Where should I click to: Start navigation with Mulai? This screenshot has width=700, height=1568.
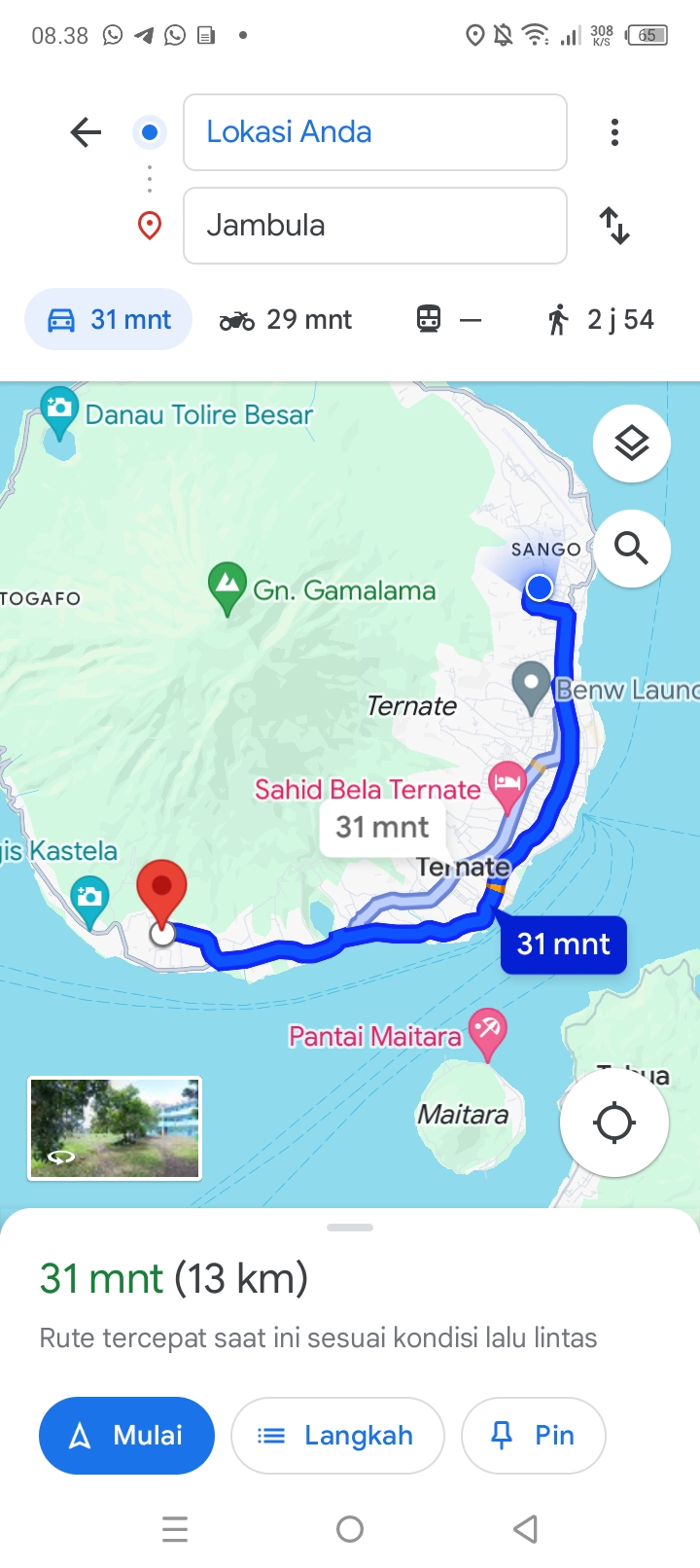click(x=126, y=1436)
